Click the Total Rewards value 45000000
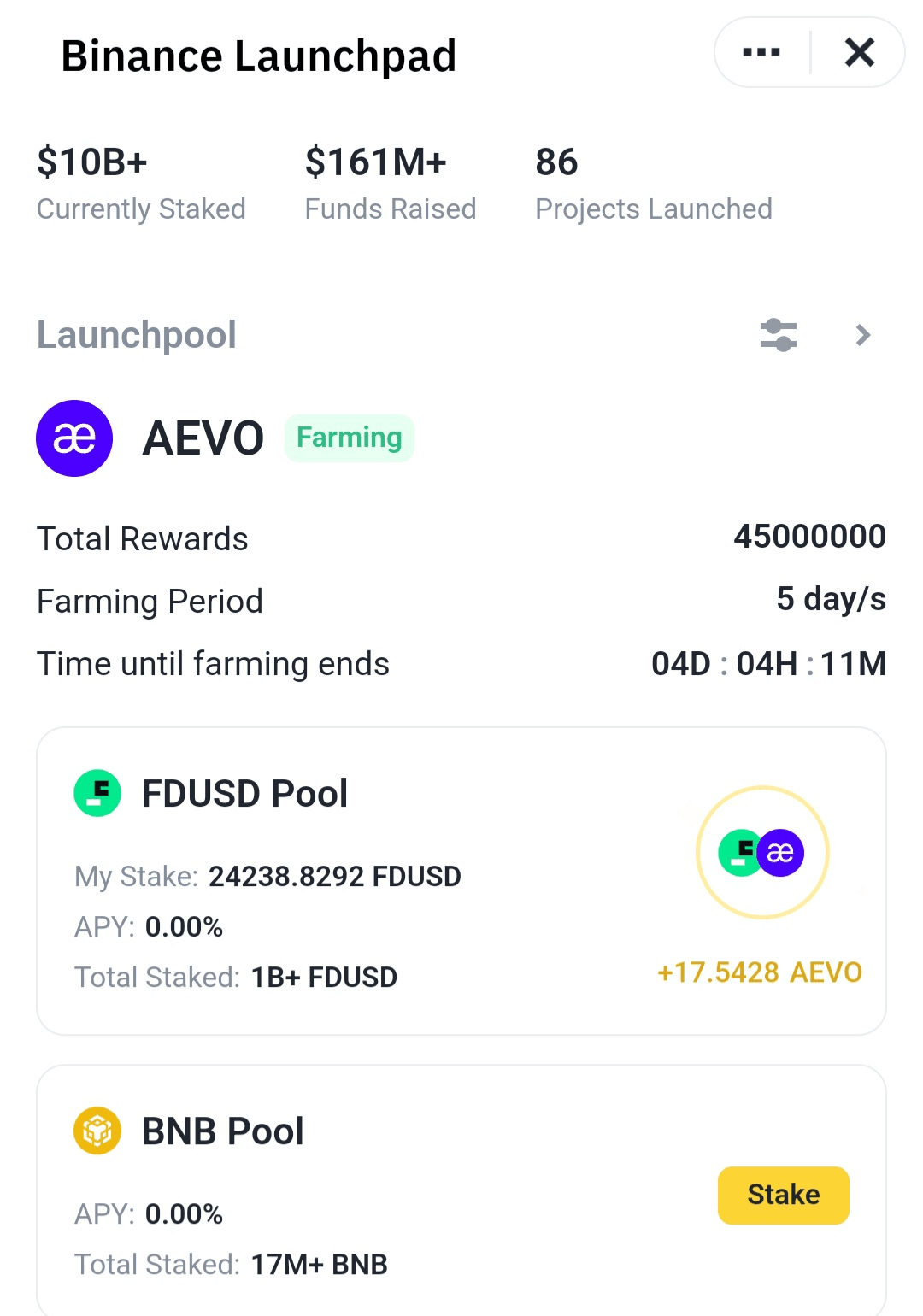Screen dimensions: 923x1316 click(x=810, y=537)
